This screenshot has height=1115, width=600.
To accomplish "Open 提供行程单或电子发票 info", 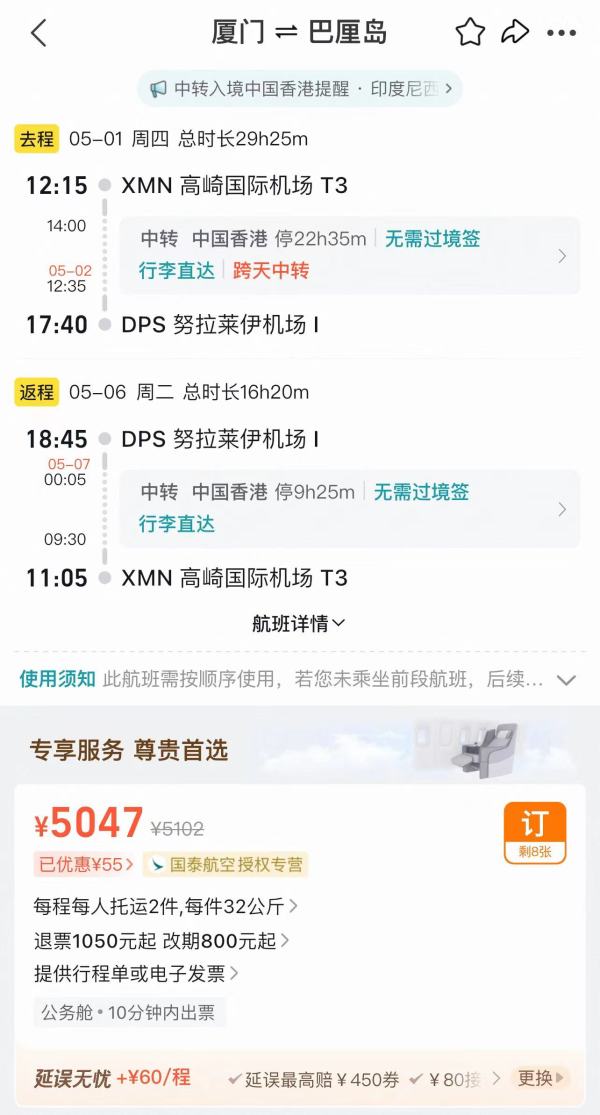I will tap(137, 973).
